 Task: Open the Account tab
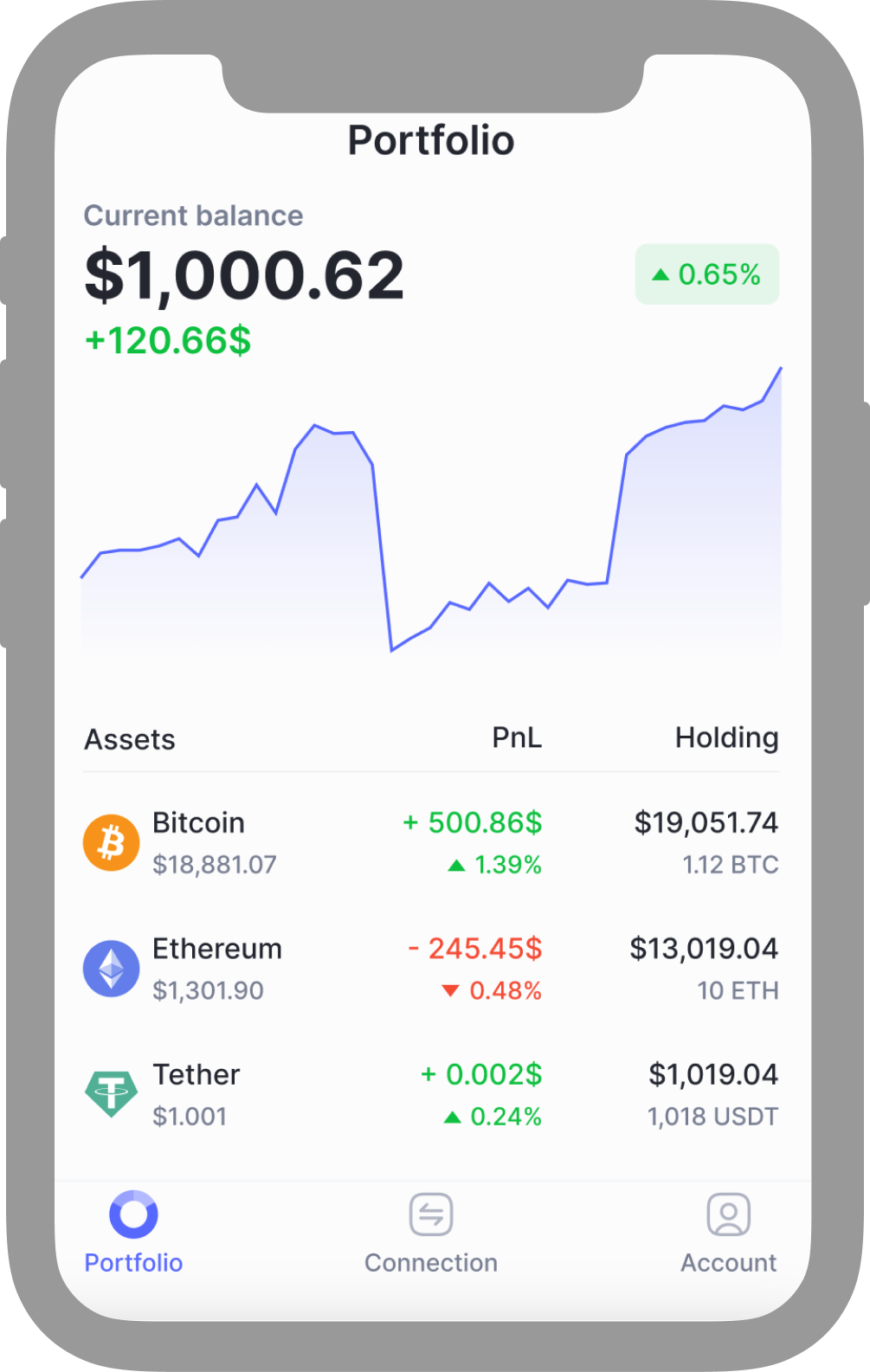(728, 1233)
